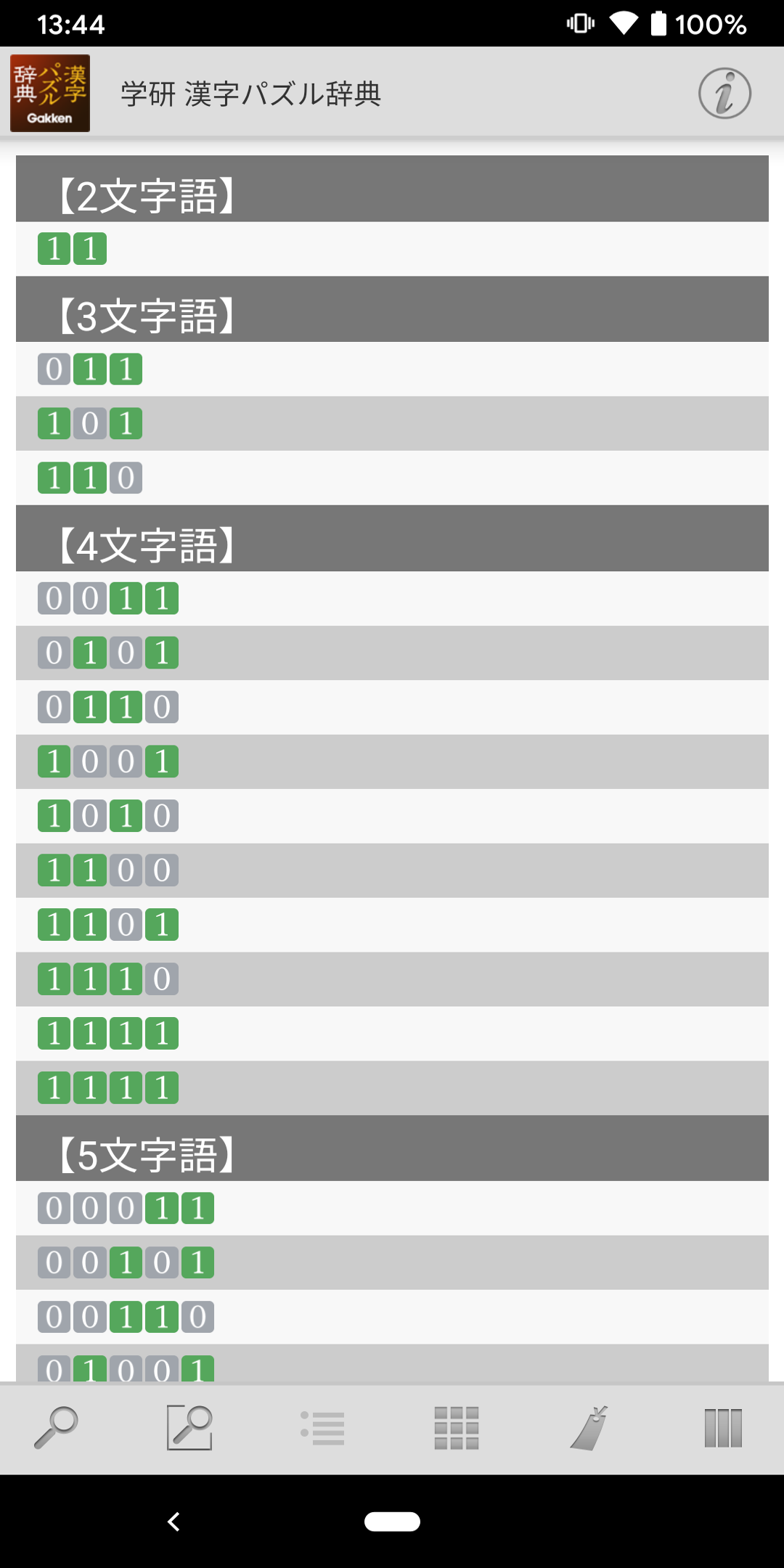Switch to the list view tab
The height and width of the screenshot is (1568, 784).
(x=323, y=1428)
